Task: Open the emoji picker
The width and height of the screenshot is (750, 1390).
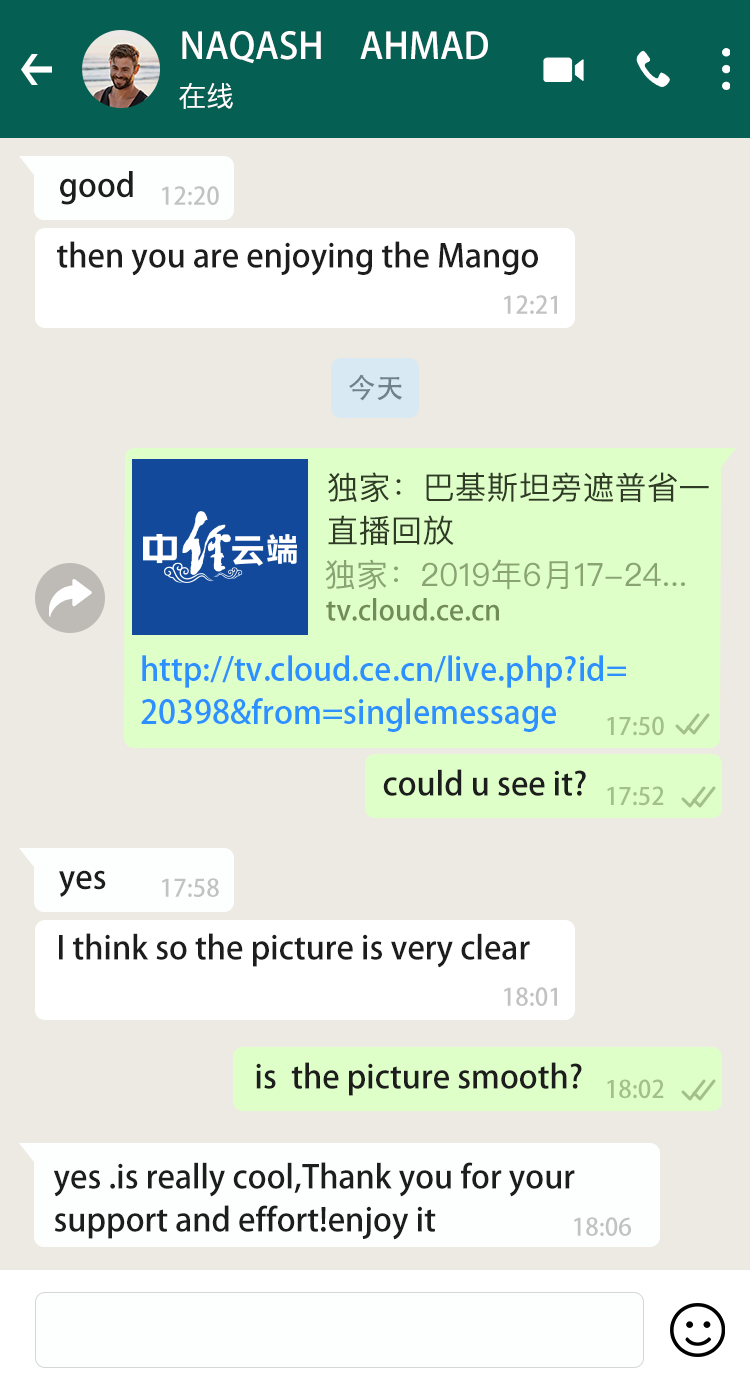Action: tap(697, 1330)
